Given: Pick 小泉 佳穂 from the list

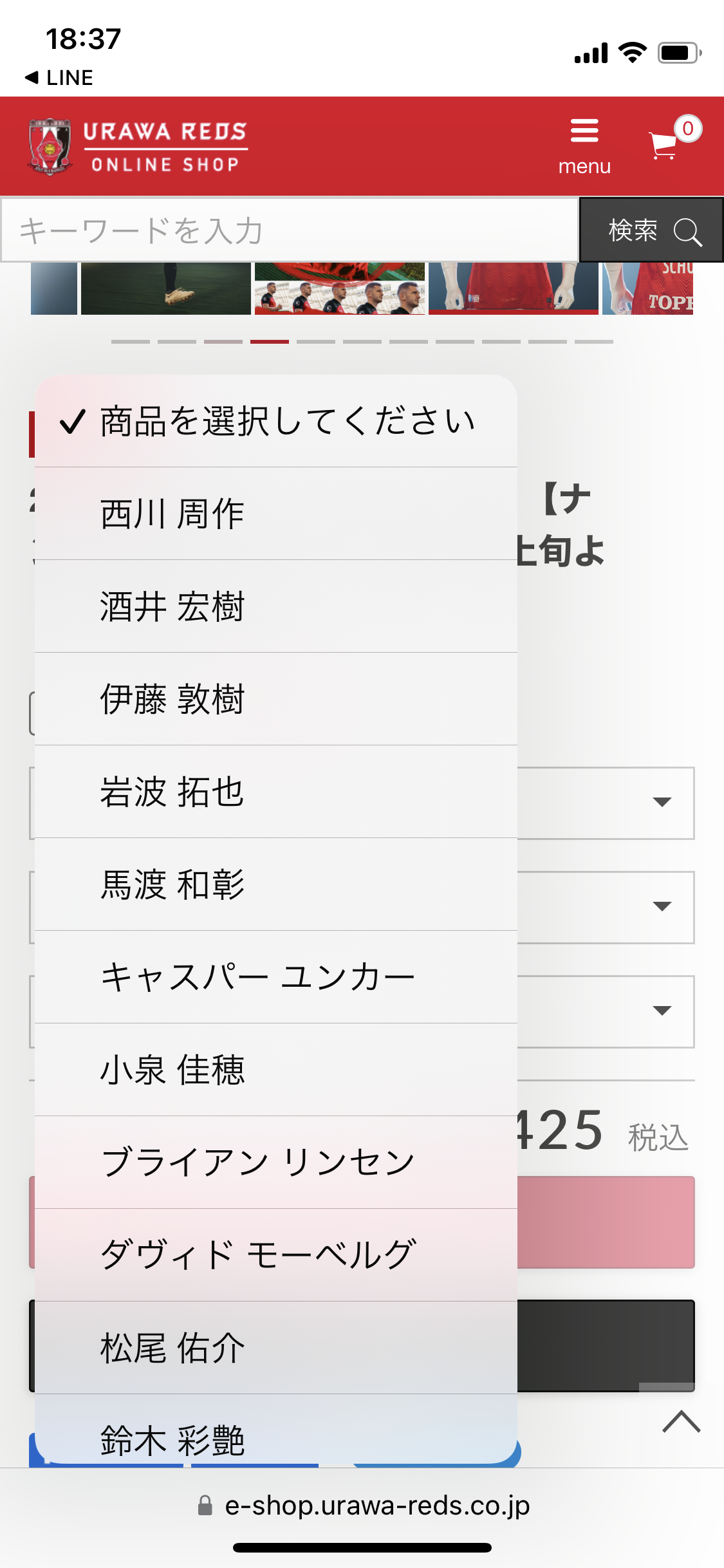Looking at the screenshot, I should point(275,1070).
